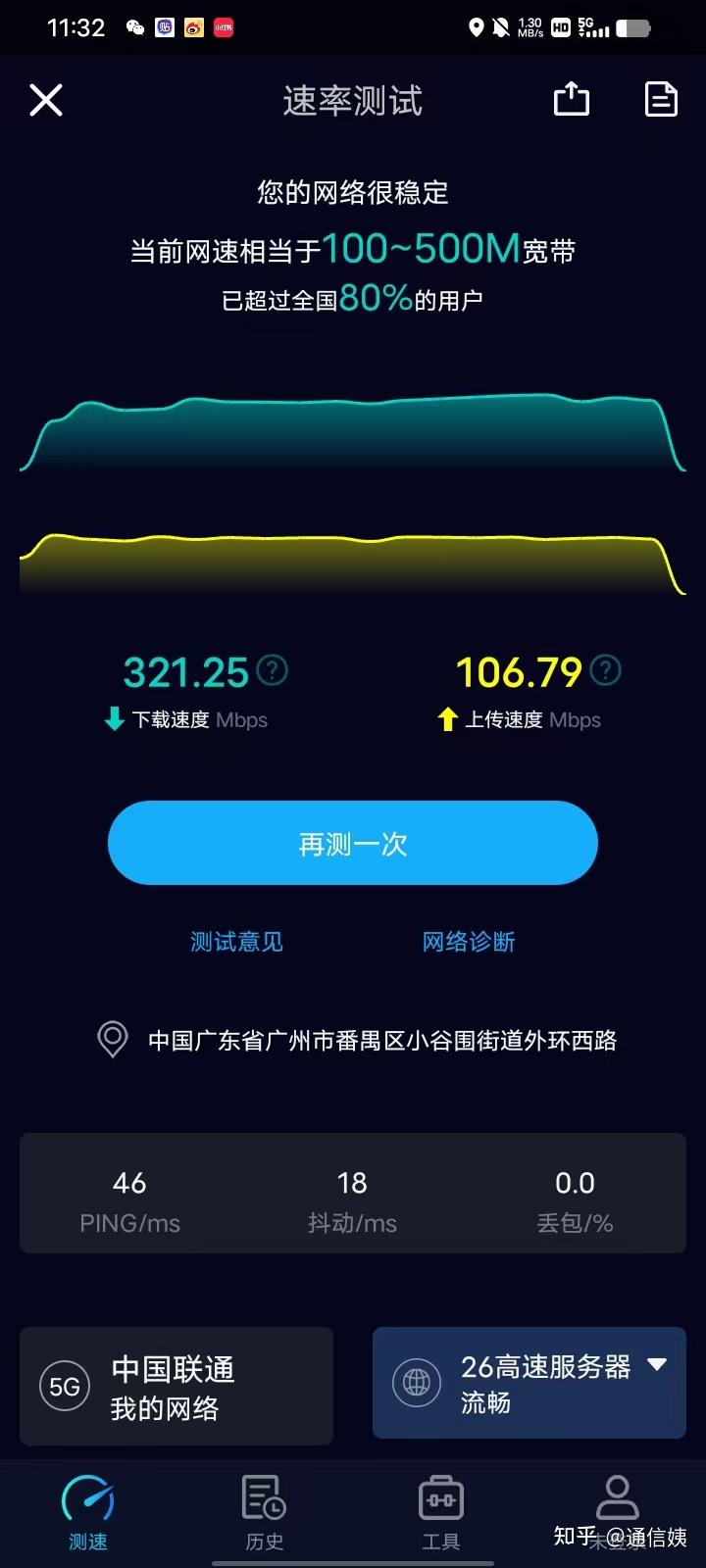
Task: Click the download speed question mark icon
Action: (x=272, y=670)
